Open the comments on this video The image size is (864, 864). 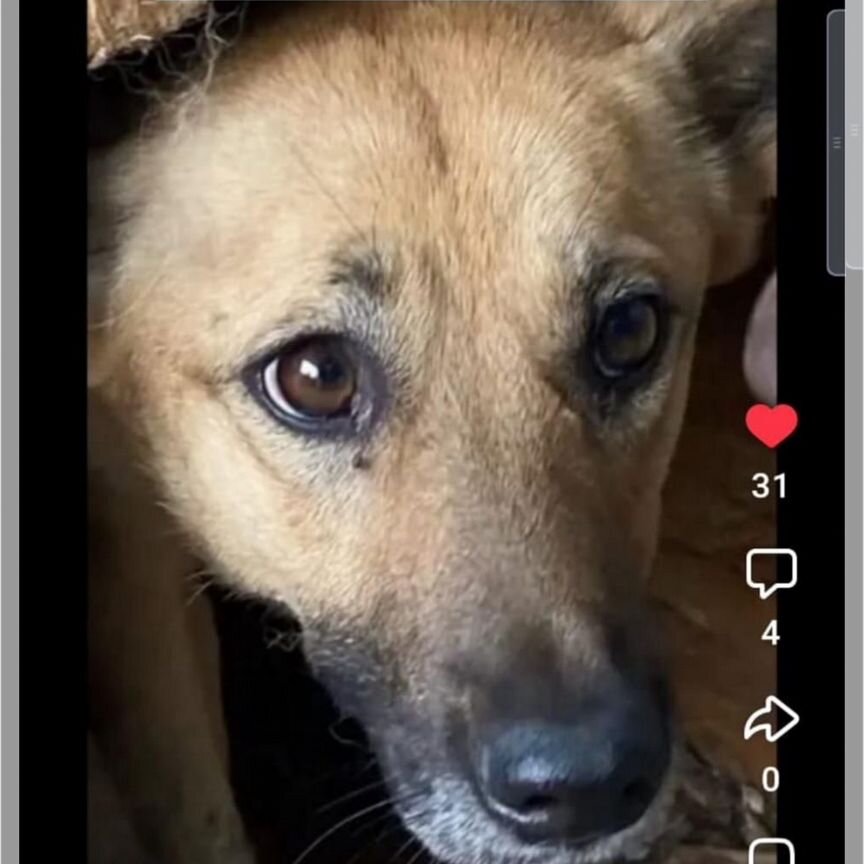[771, 573]
